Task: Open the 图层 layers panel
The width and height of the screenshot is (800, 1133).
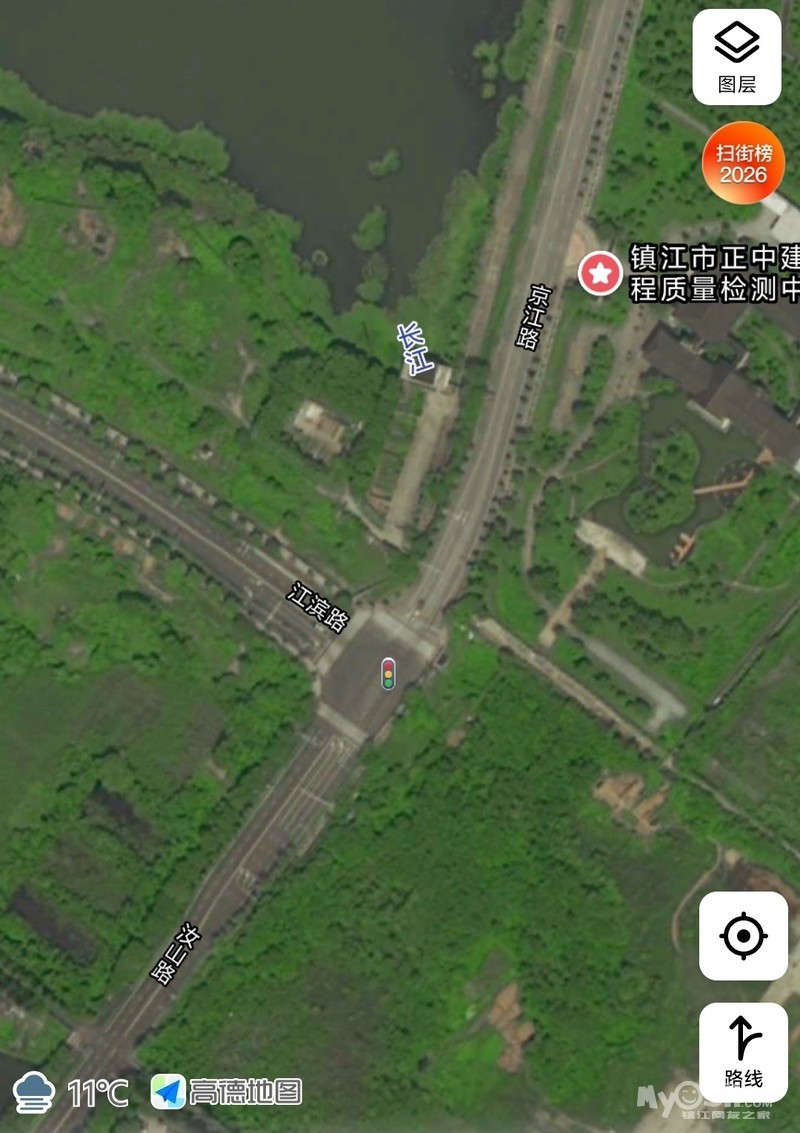Action: tap(737, 56)
